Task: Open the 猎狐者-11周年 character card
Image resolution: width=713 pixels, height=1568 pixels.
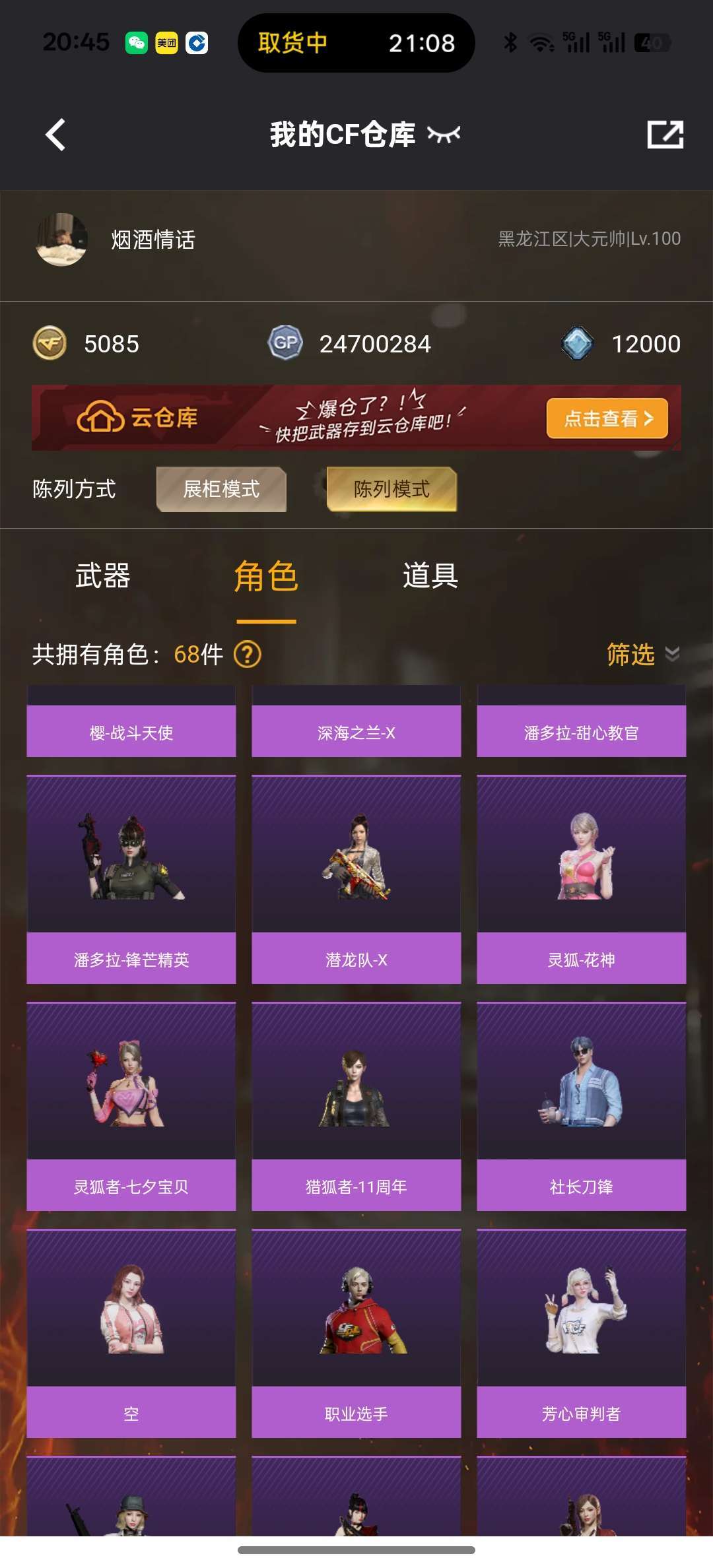Action: 356,1106
